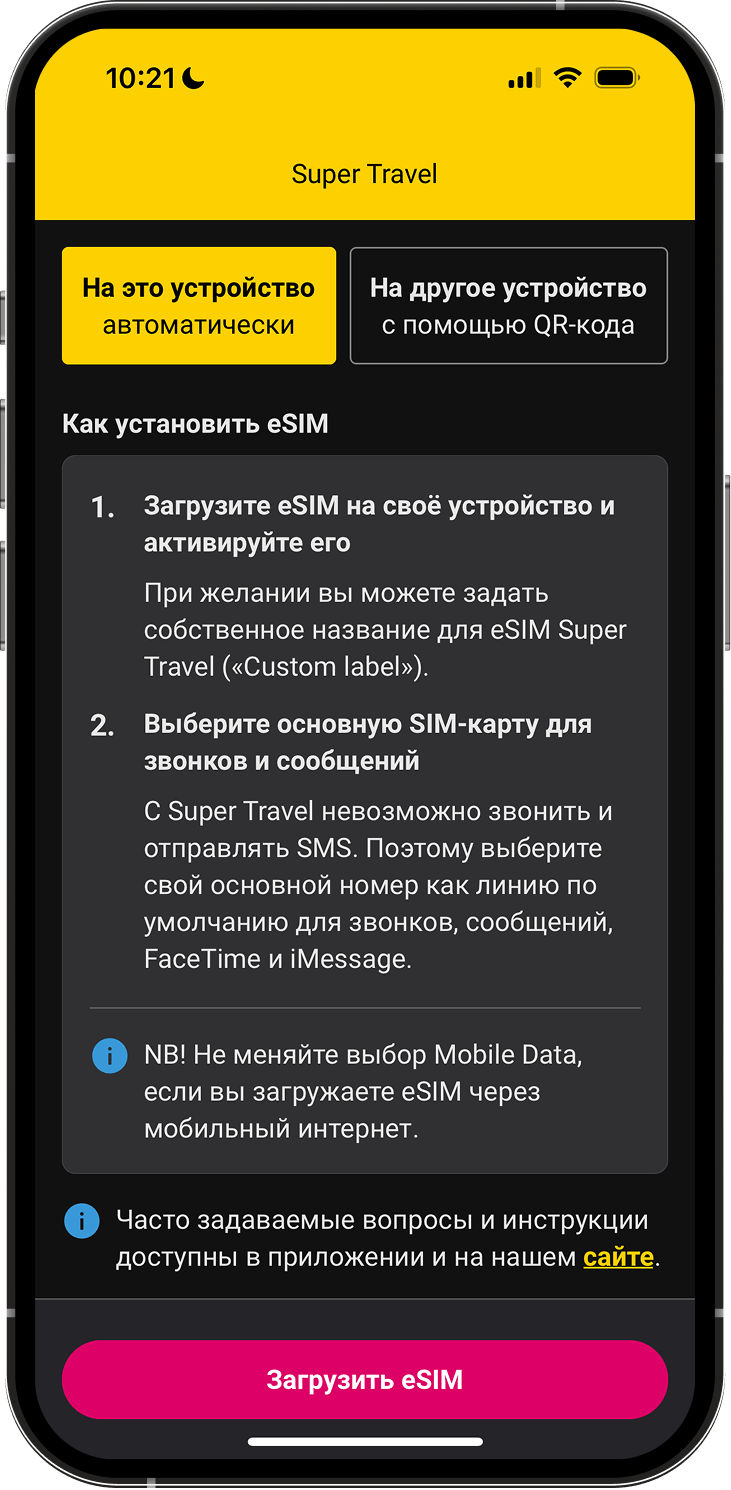
Task: Switch to 'На другое устройство' with QR-code
Action: (x=508, y=306)
